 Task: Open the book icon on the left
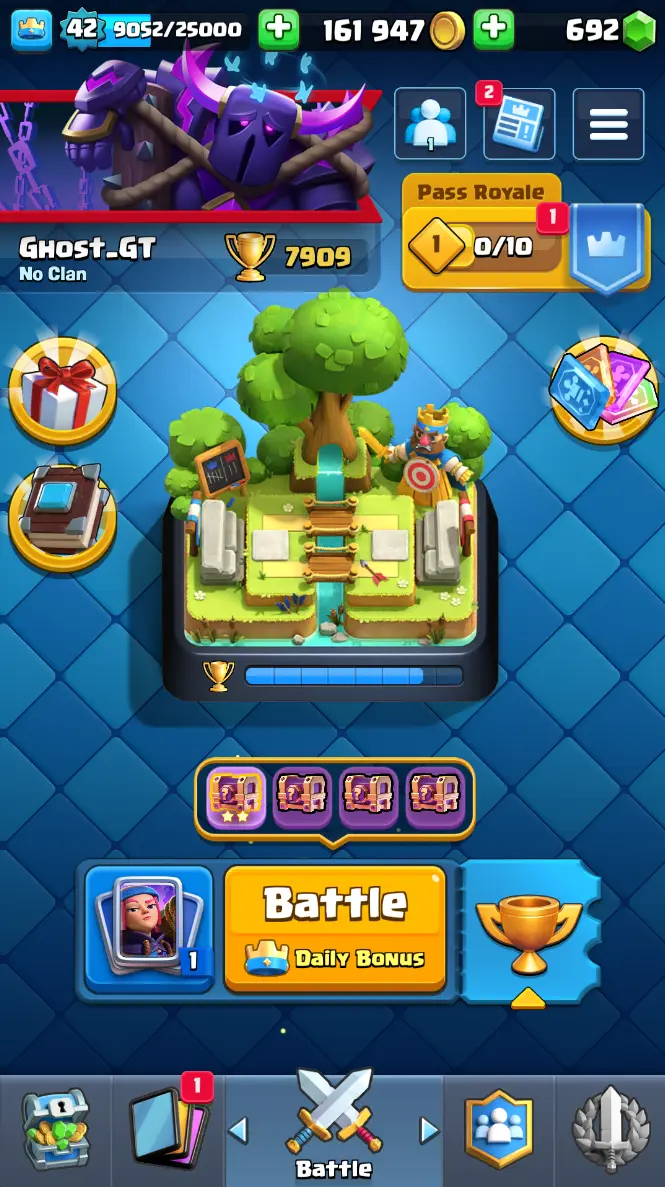(62, 517)
